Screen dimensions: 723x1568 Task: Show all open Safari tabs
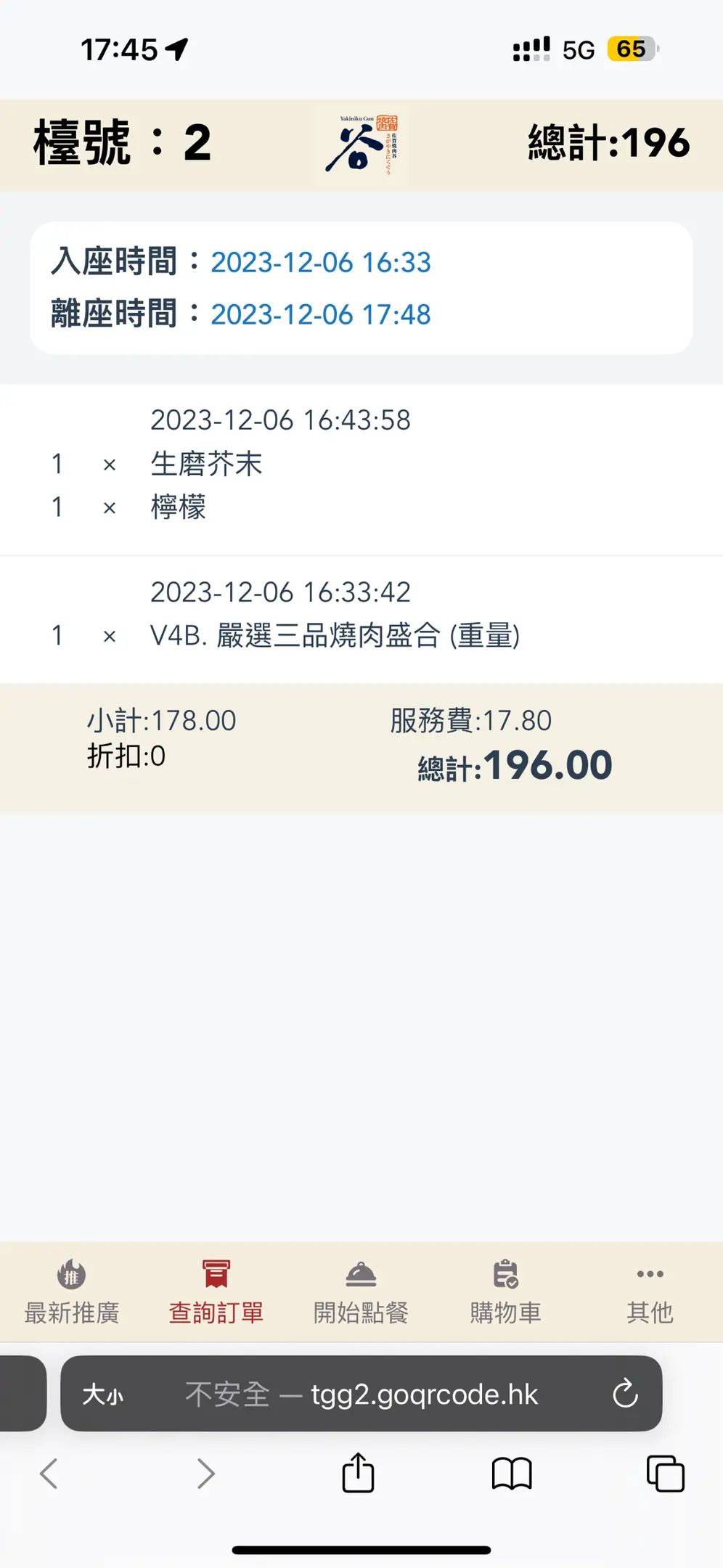(x=665, y=1474)
